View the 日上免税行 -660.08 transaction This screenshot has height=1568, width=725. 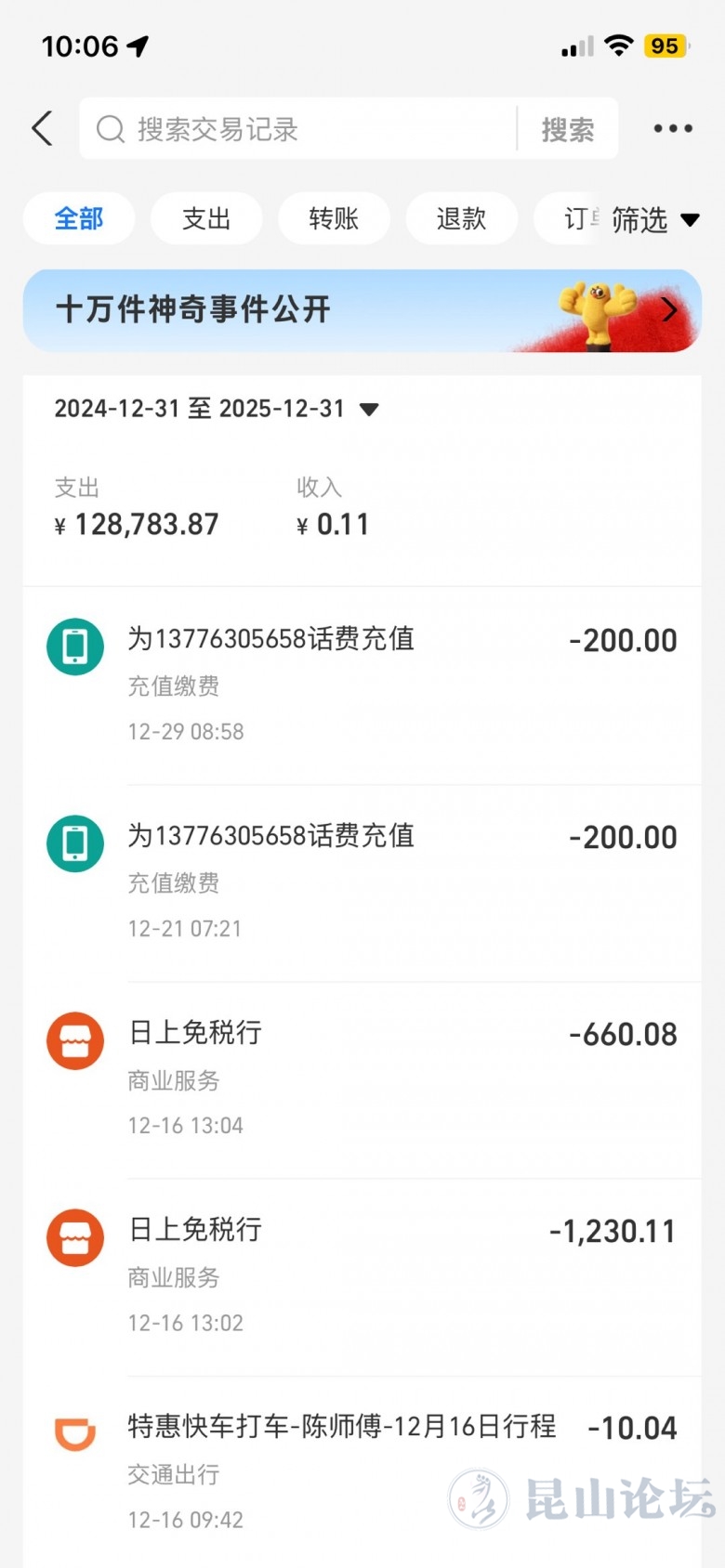click(x=362, y=1078)
